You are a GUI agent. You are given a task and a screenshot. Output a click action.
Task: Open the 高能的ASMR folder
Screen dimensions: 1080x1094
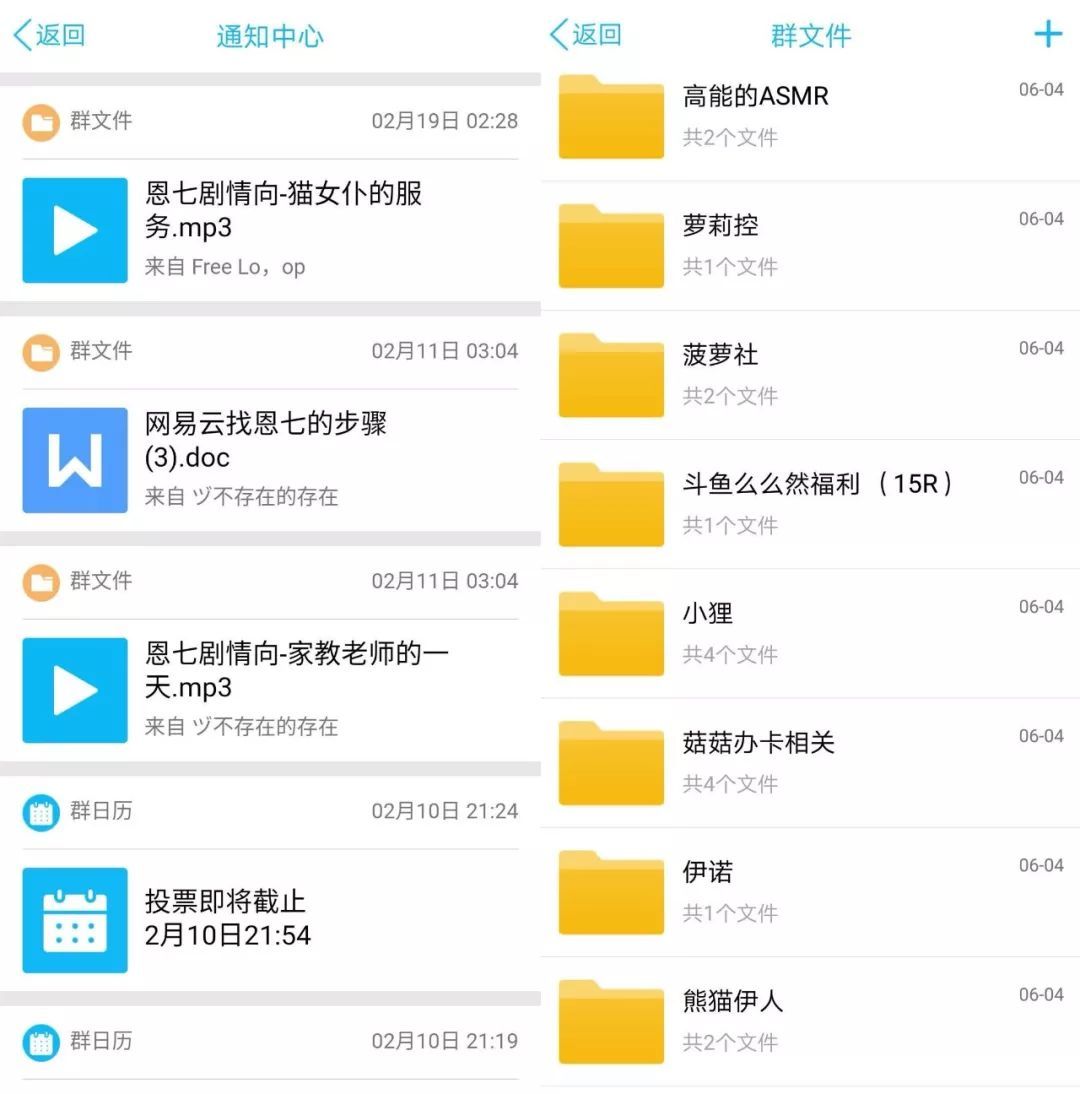pyautogui.click(x=810, y=116)
